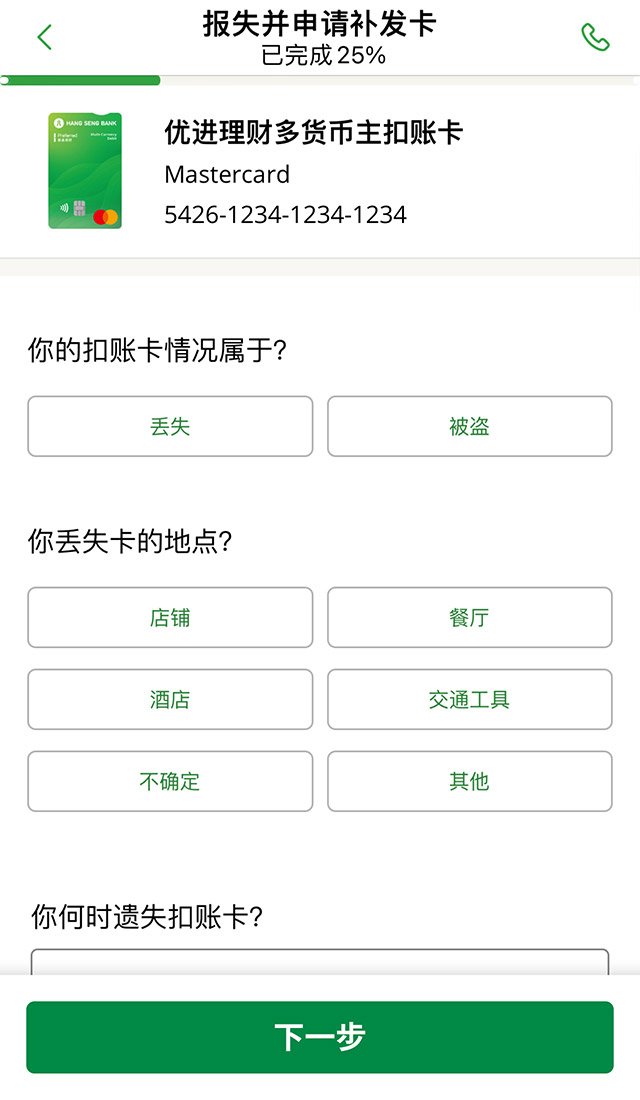Select 餐厅 as the loss location
The width and height of the screenshot is (640, 1100).
point(469,618)
